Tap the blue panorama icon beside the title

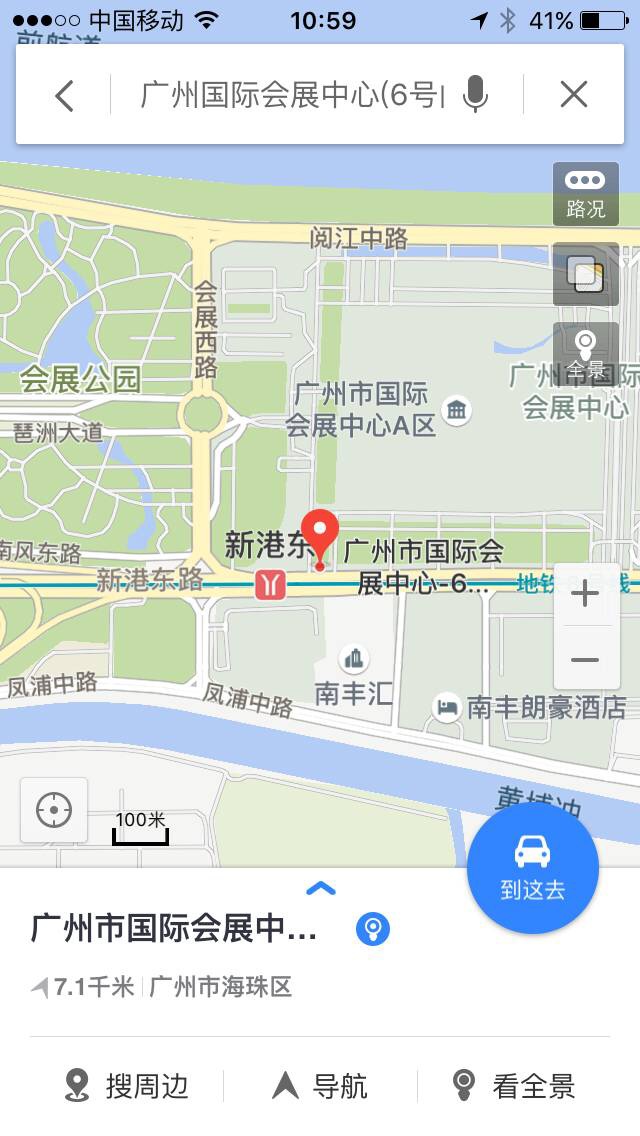click(373, 930)
